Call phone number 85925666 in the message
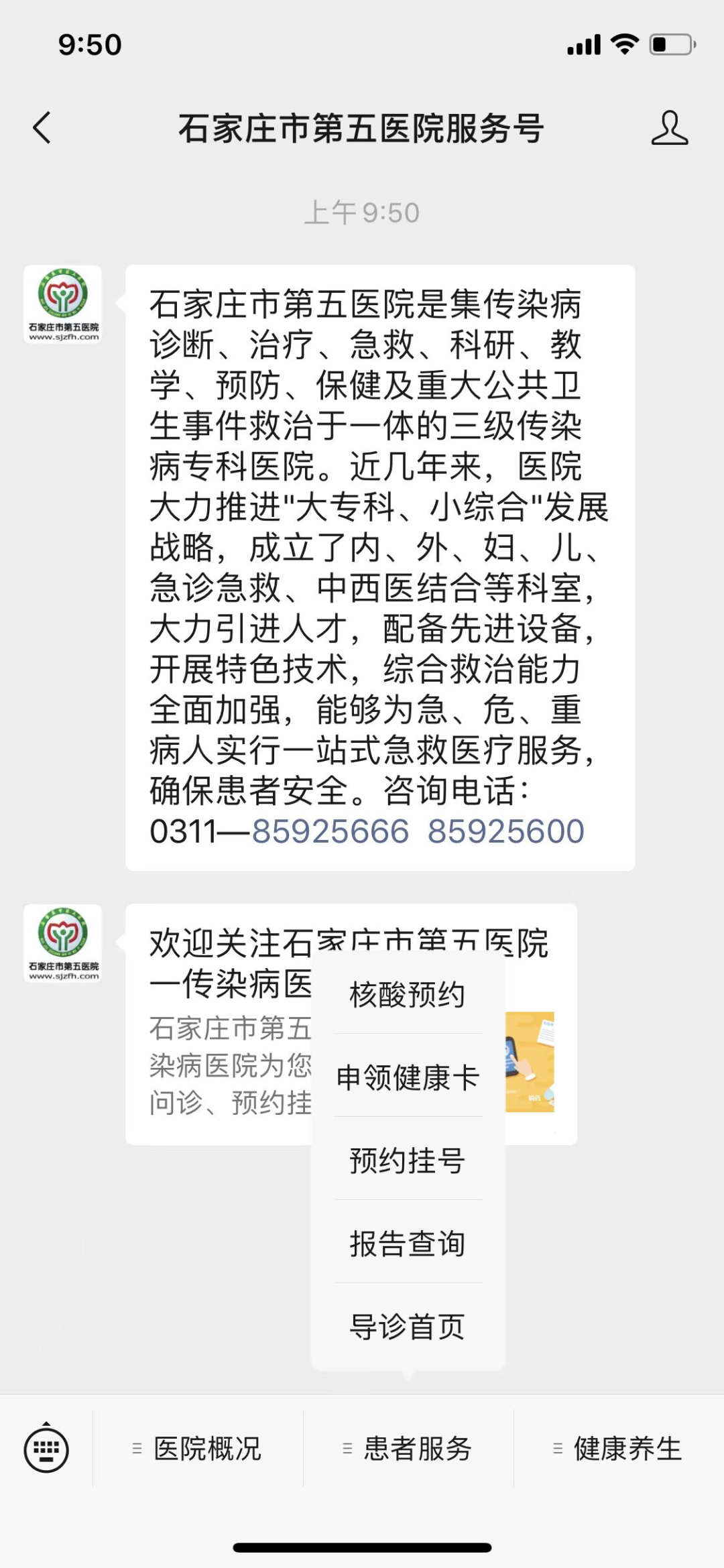Screen dimensions: 724x1568 [326, 829]
